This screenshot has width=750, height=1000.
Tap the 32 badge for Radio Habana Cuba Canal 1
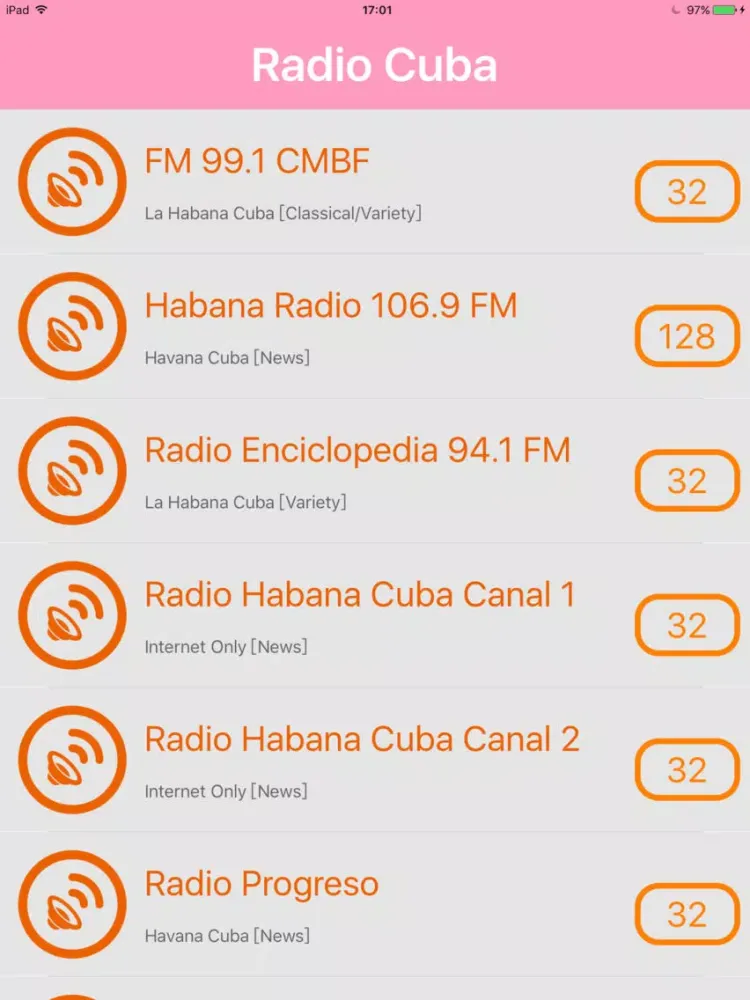(x=687, y=625)
